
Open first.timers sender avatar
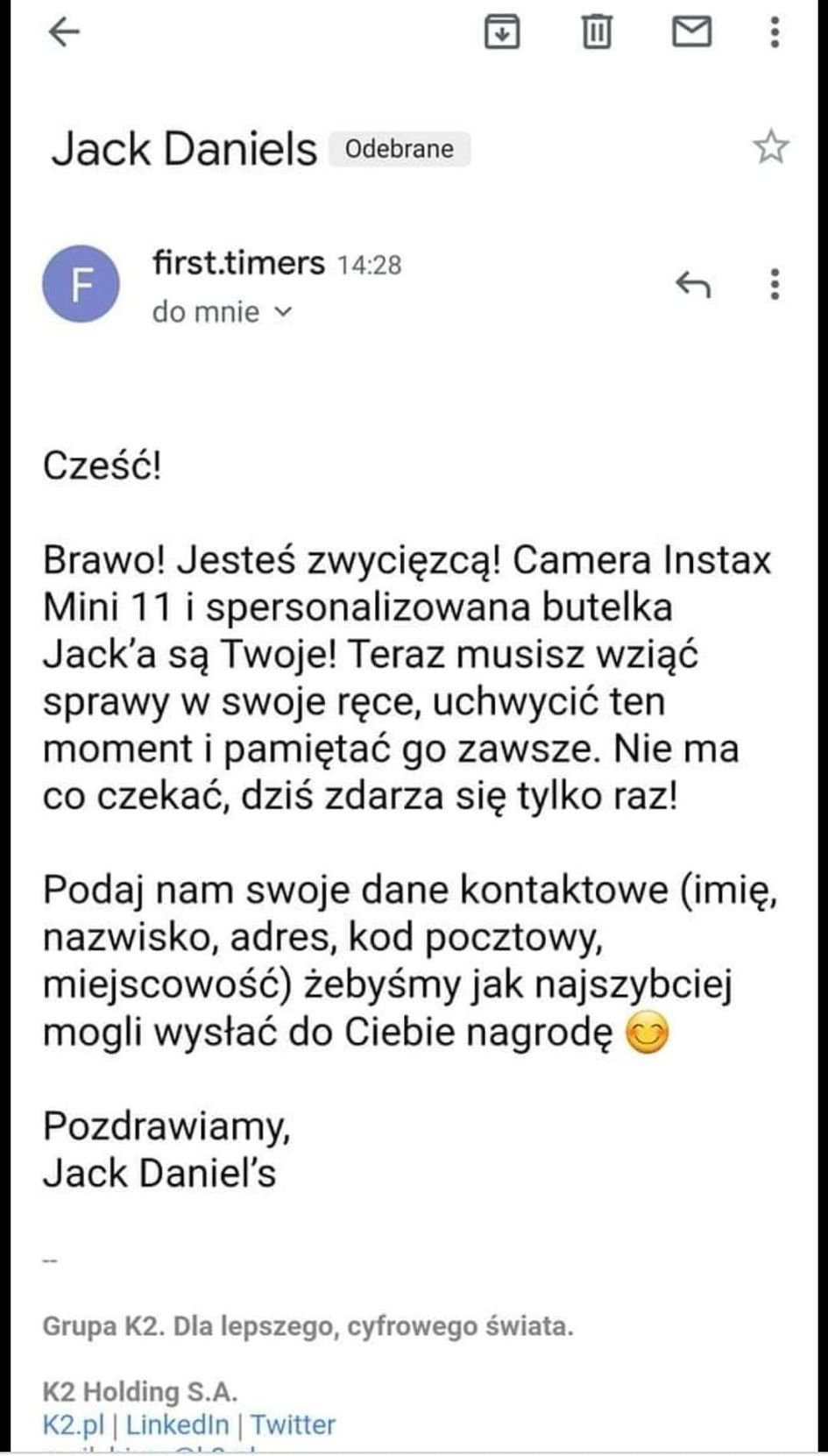[x=81, y=284]
